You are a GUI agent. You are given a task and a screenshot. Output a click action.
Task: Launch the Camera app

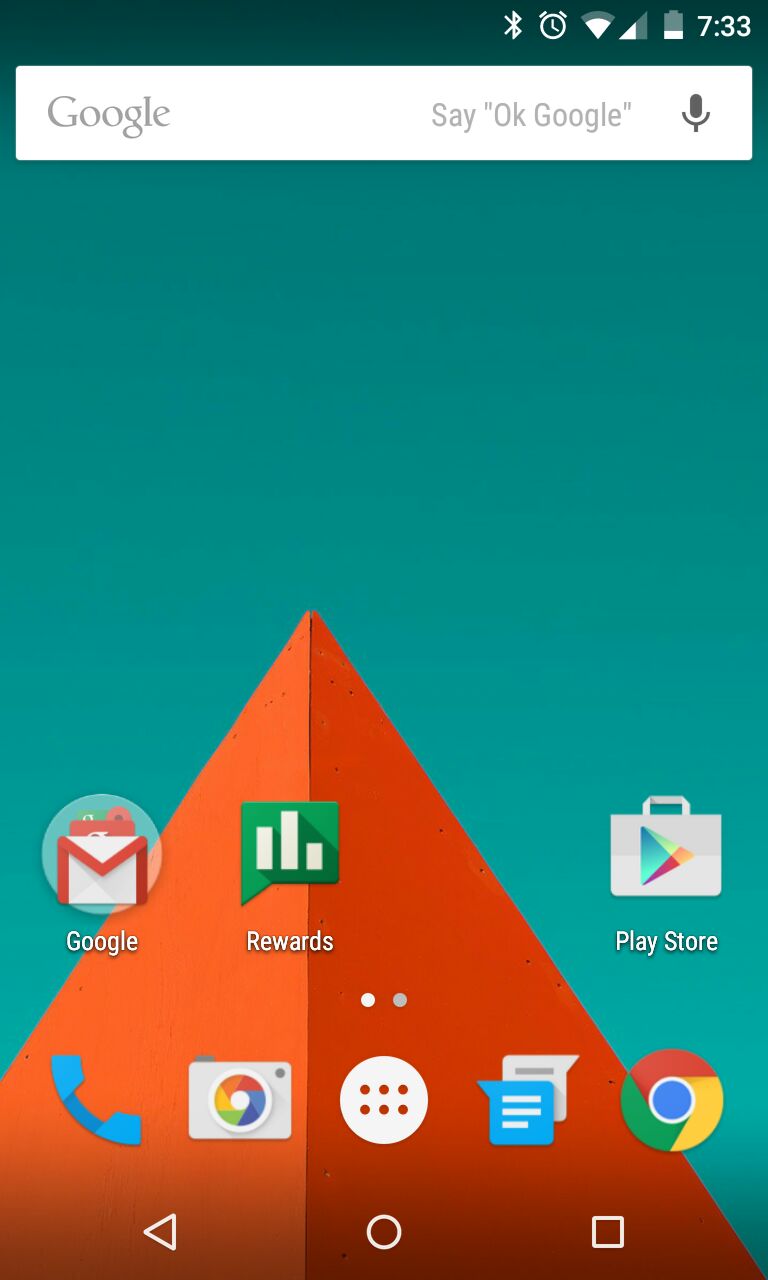pyautogui.click(x=239, y=1099)
